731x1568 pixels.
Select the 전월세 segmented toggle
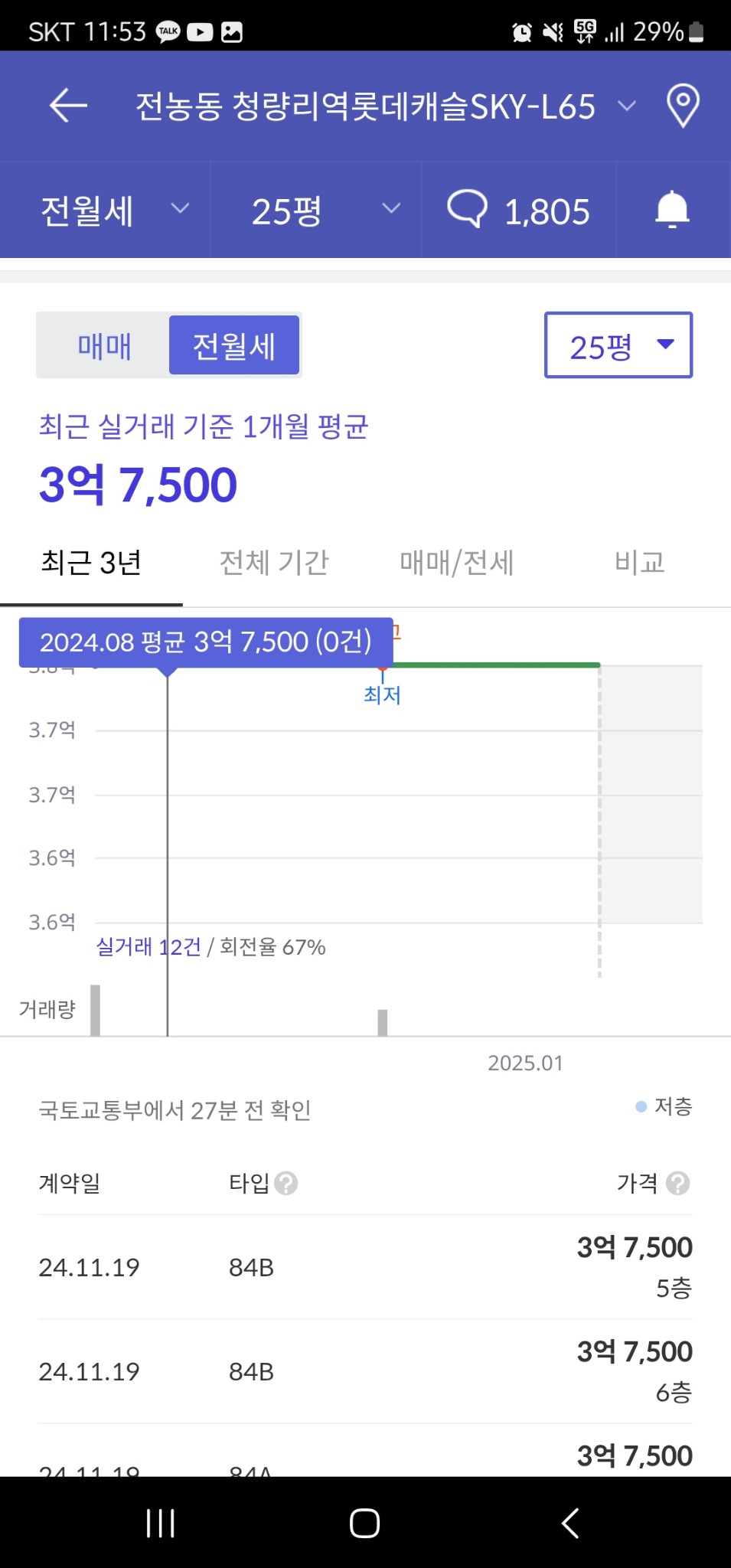233,345
